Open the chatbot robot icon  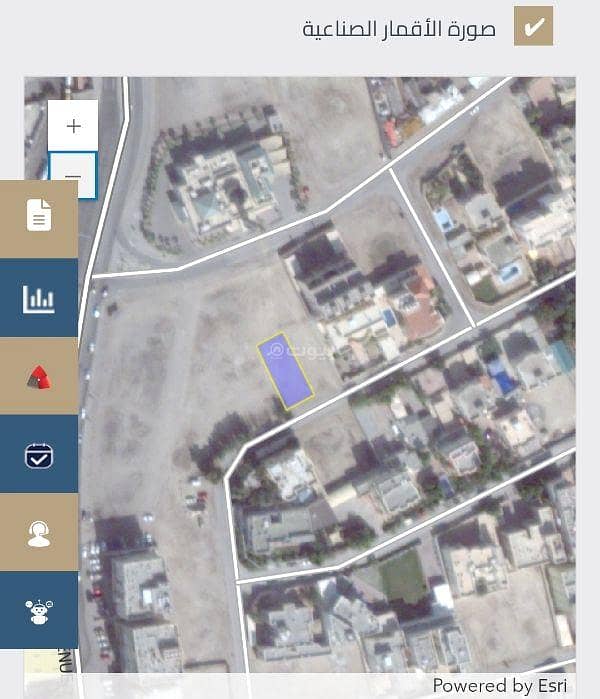click(39, 610)
